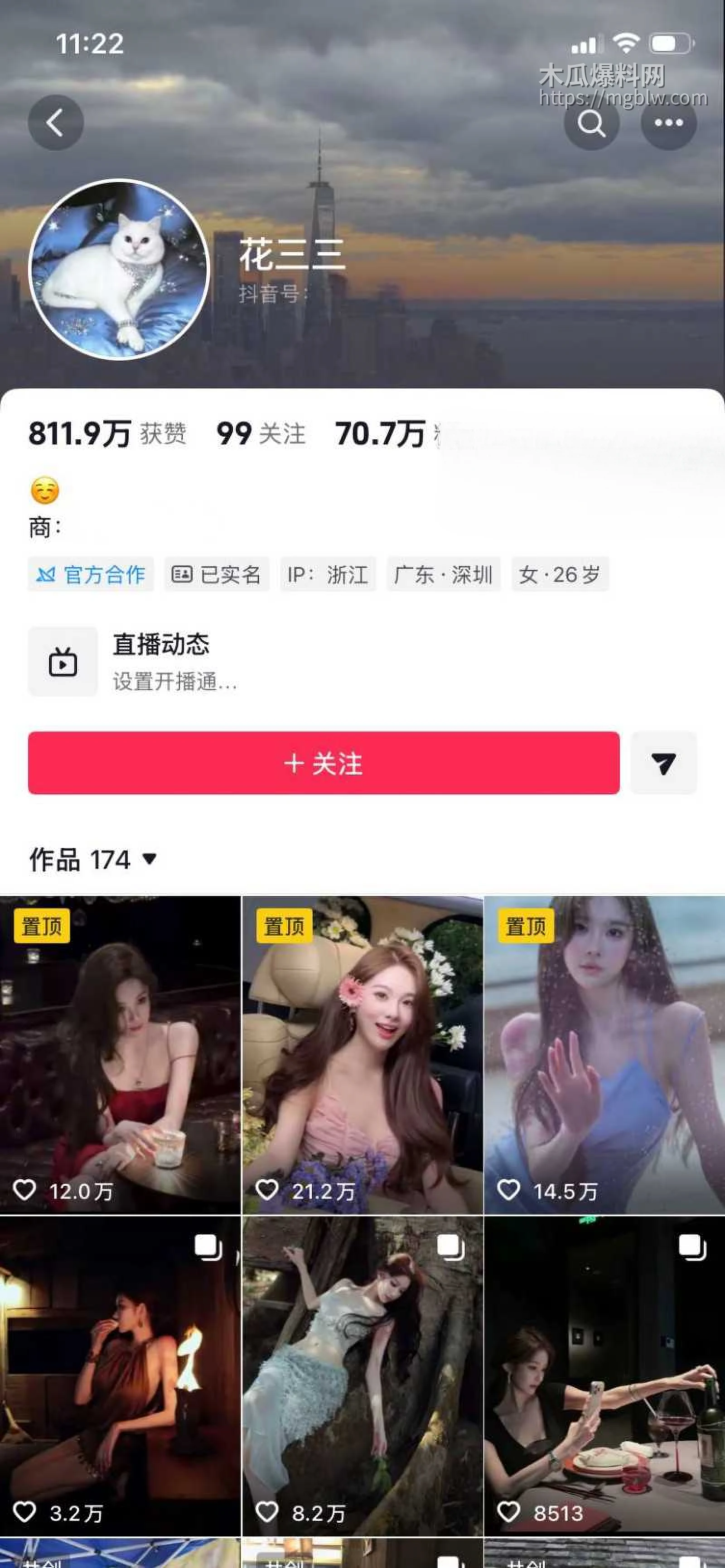The image size is (725, 1568).
Task: Open the more options ellipsis menu
Action: coord(668,122)
